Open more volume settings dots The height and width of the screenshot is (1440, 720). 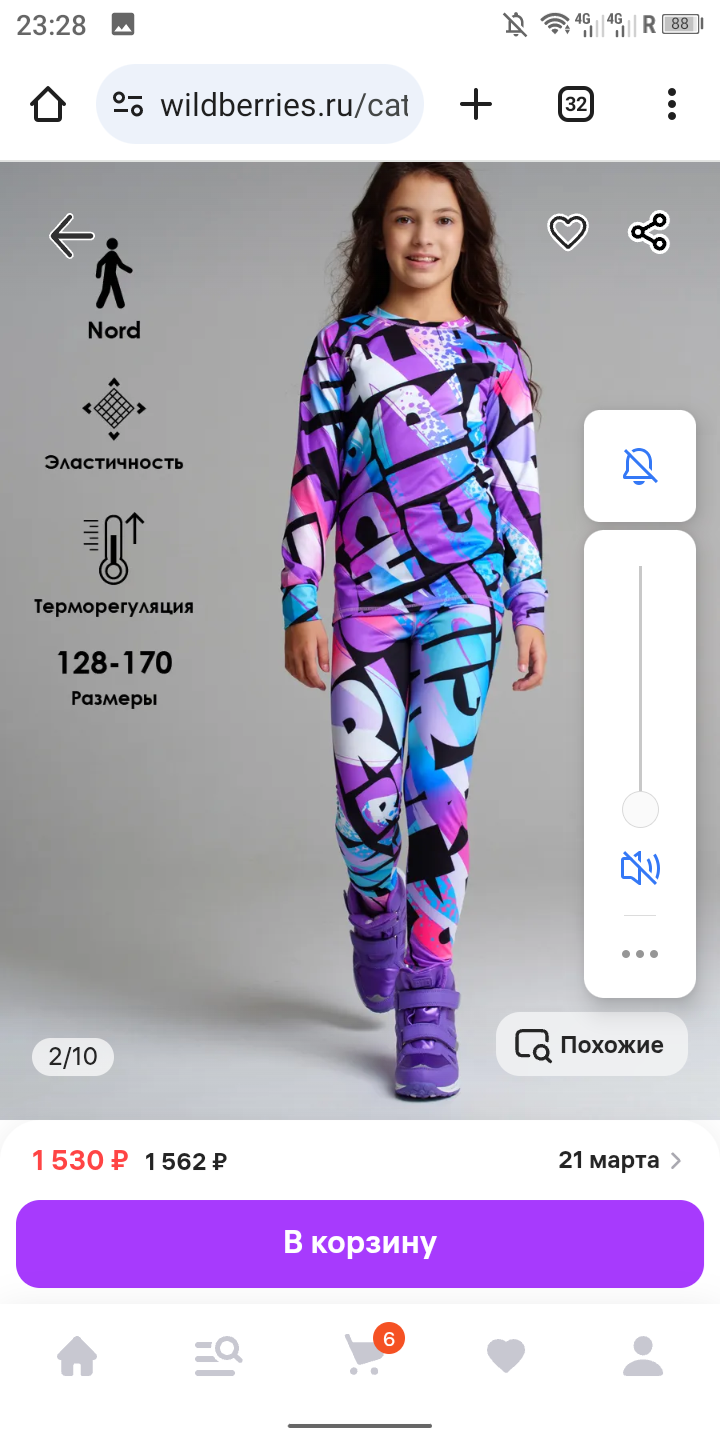(x=640, y=954)
